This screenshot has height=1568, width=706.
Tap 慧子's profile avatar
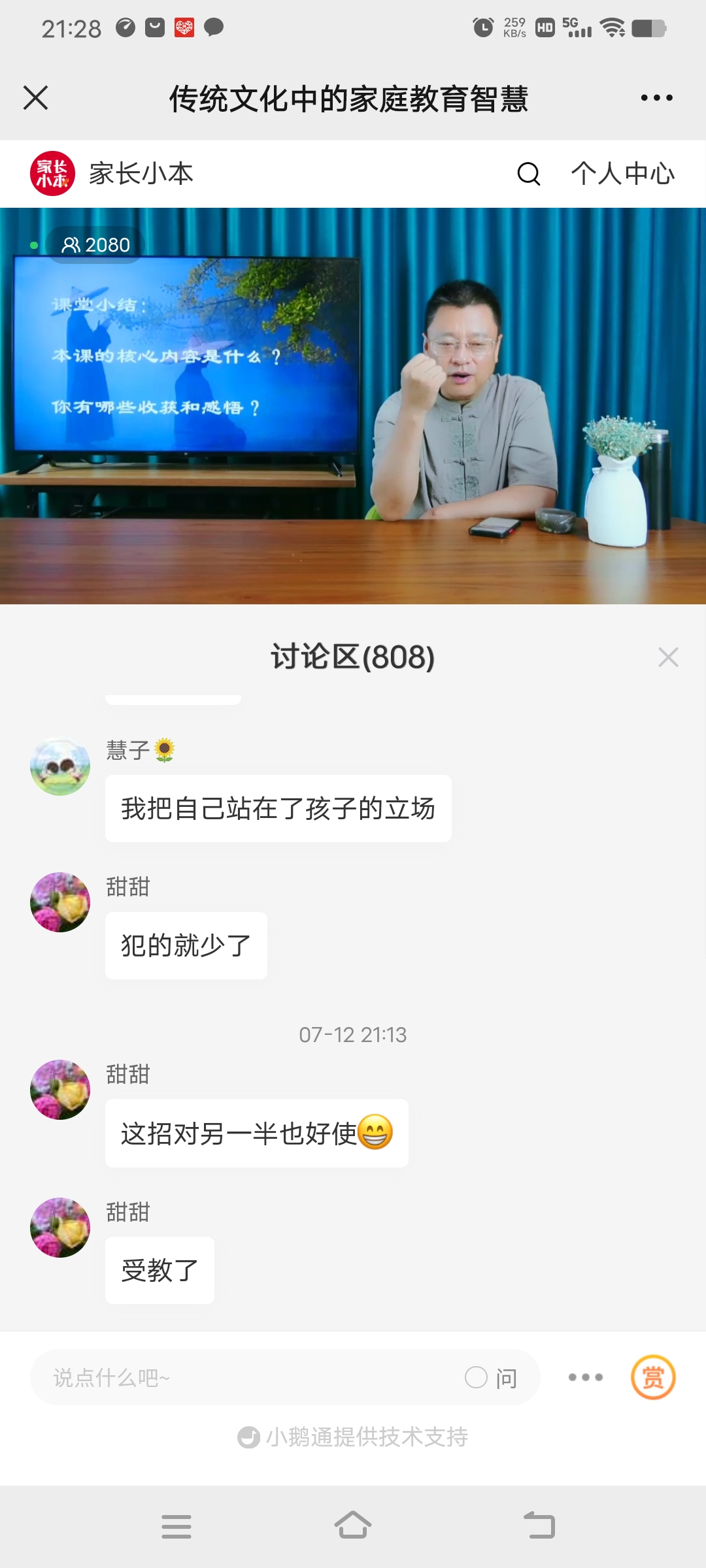point(59,764)
